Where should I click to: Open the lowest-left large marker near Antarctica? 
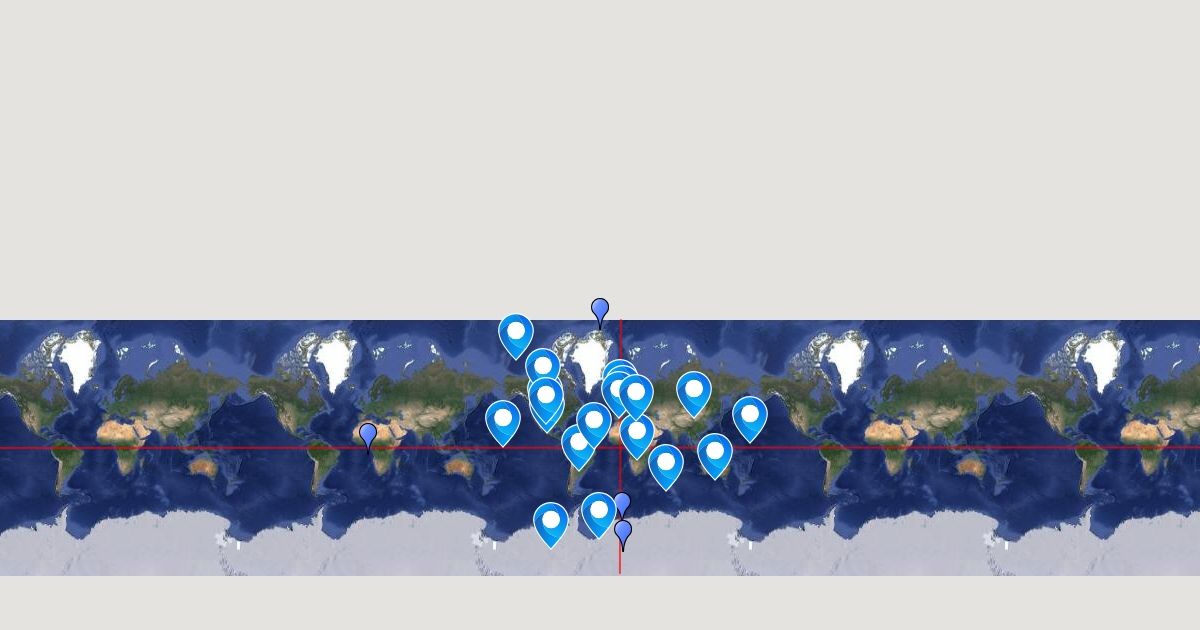551,523
